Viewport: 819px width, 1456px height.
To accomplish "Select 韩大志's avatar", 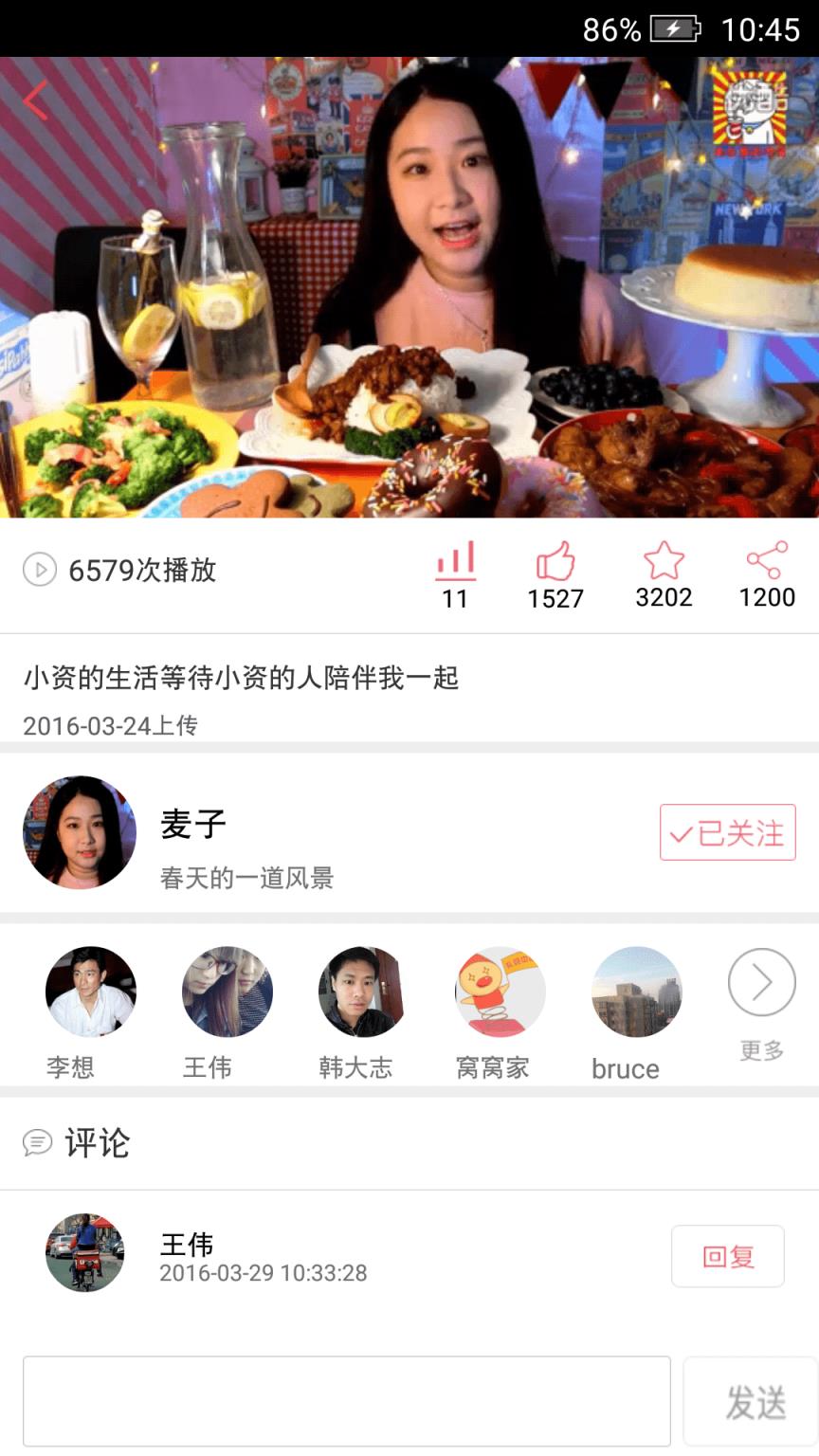I will click(364, 991).
